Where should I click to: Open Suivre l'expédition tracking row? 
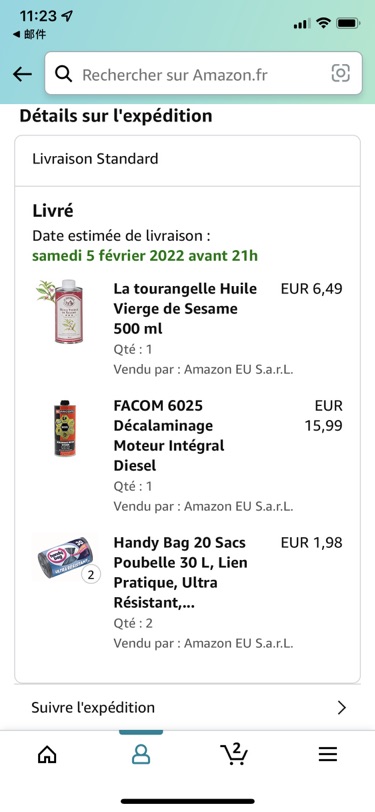(x=188, y=707)
